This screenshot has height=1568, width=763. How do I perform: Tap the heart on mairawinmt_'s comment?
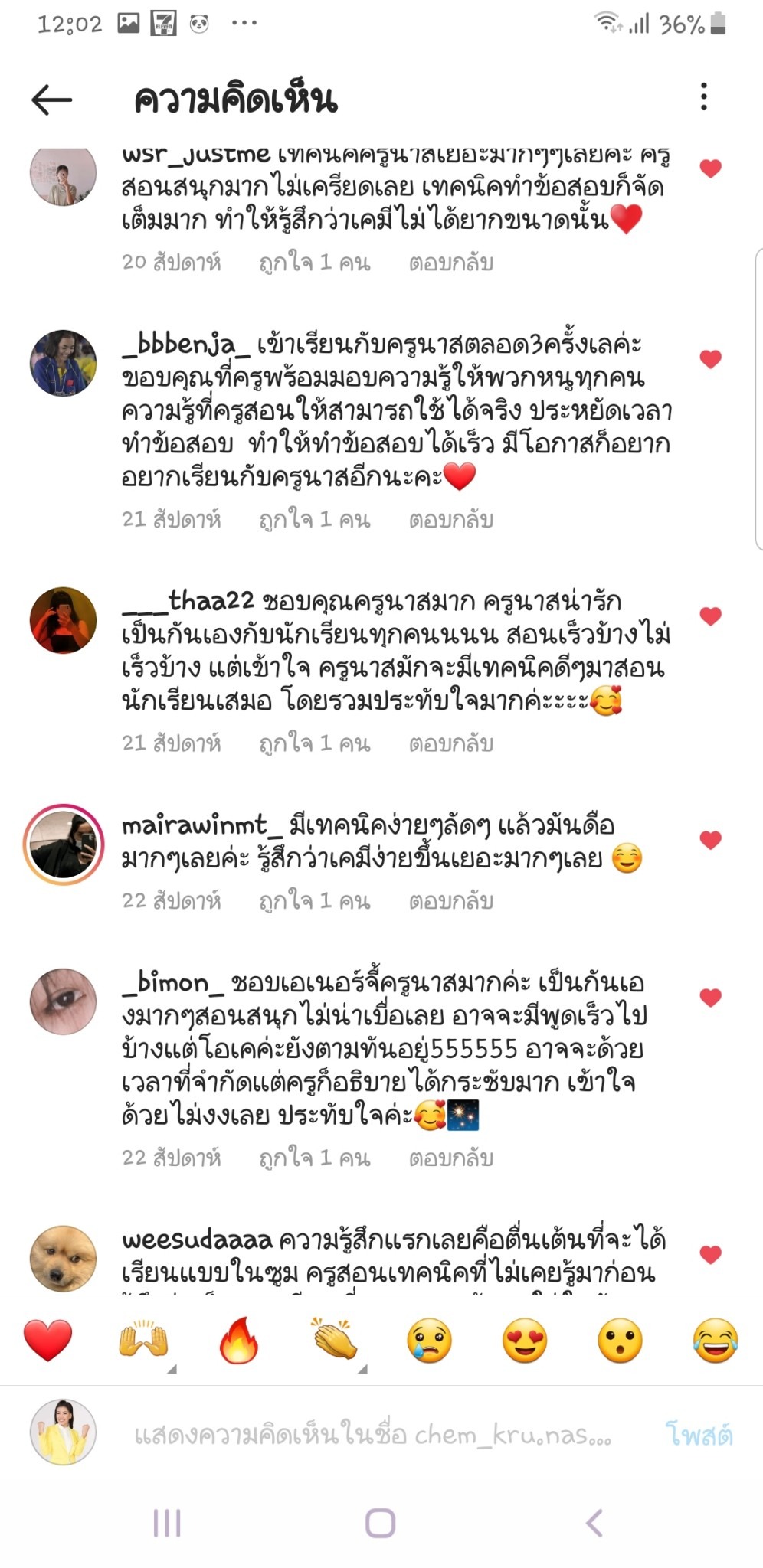[711, 840]
